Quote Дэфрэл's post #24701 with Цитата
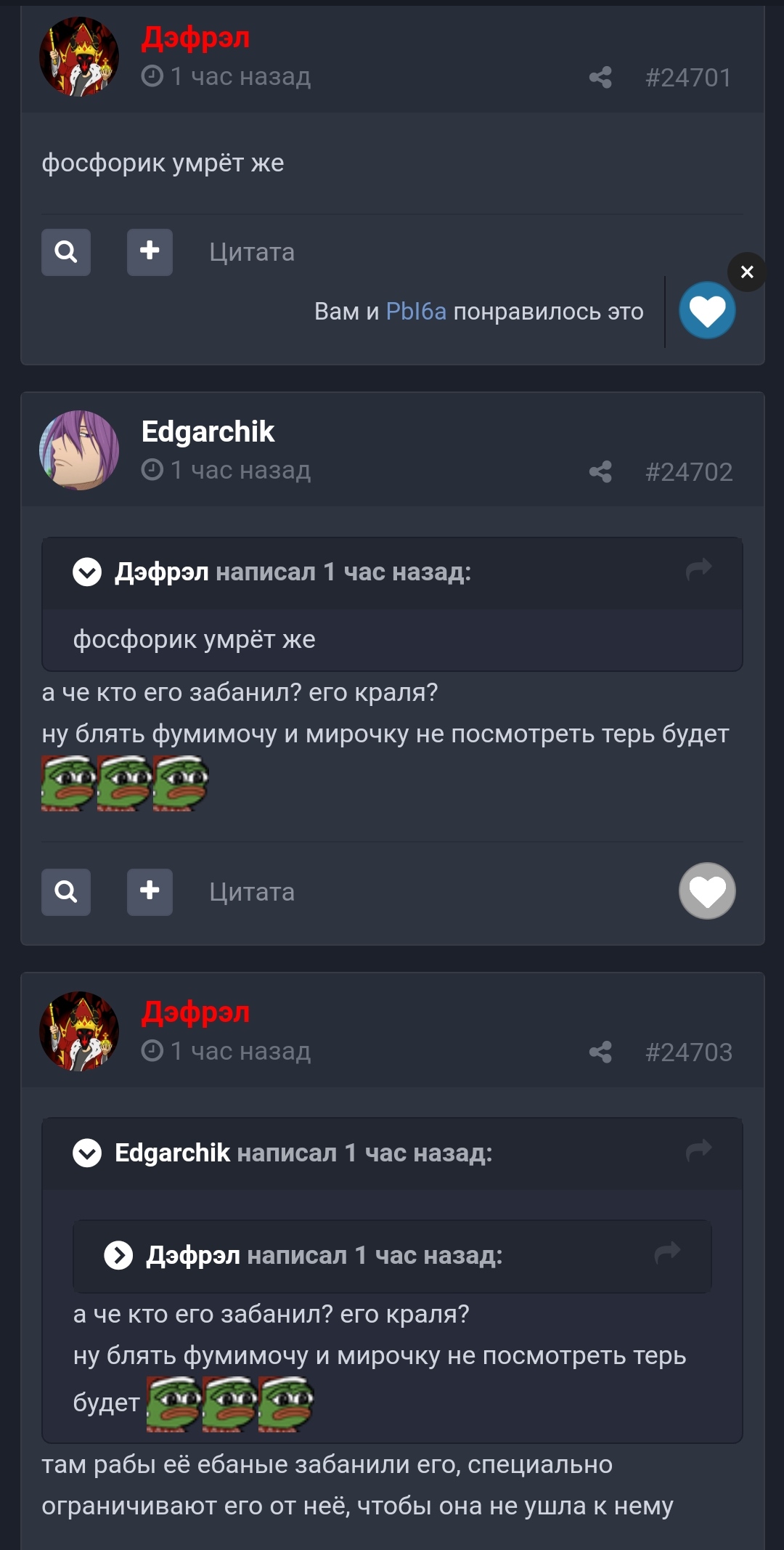Viewport: 784px width, 1550px height. pyautogui.click(x=252, y=252)
